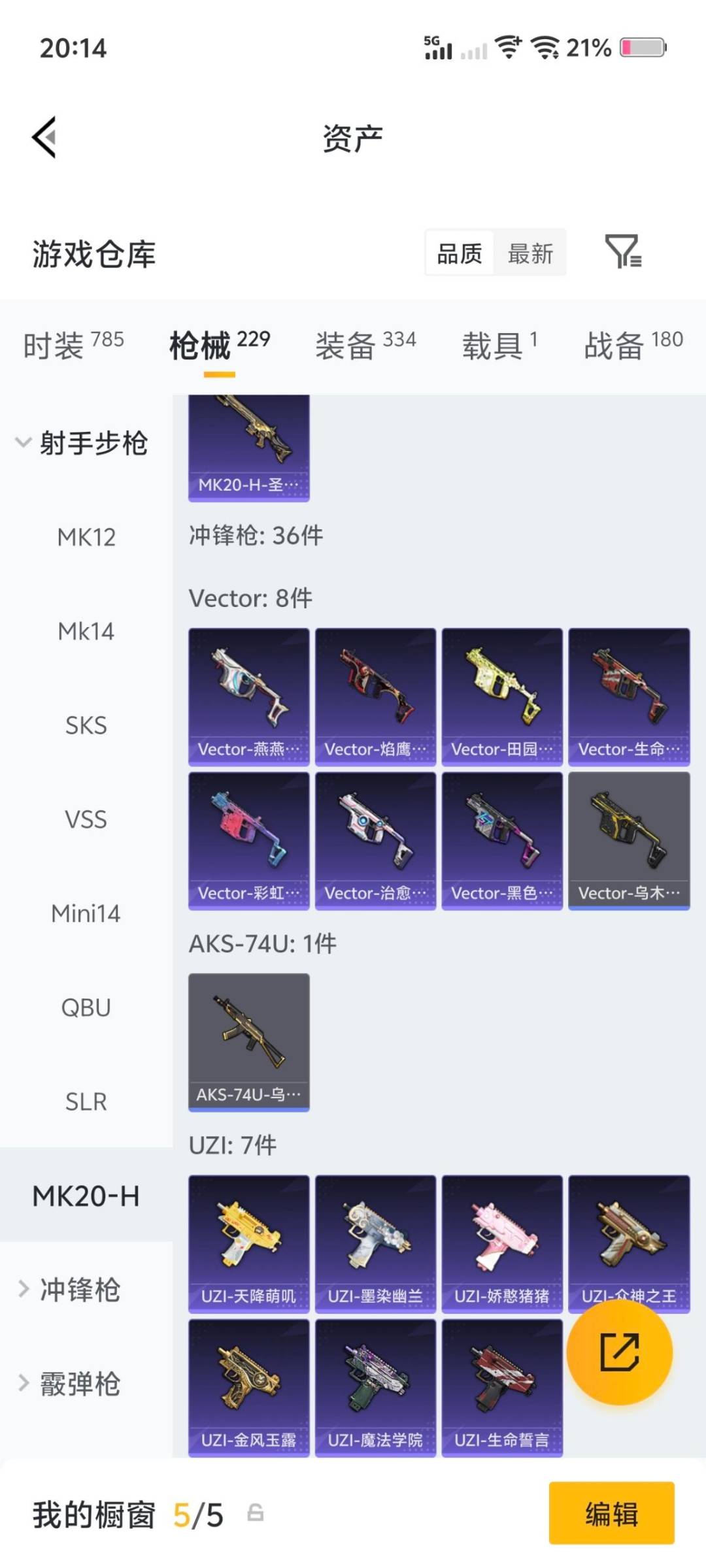Open the Vector-燕燕 skin tile
Screen dimensions: 706x1568
[248, 696]
